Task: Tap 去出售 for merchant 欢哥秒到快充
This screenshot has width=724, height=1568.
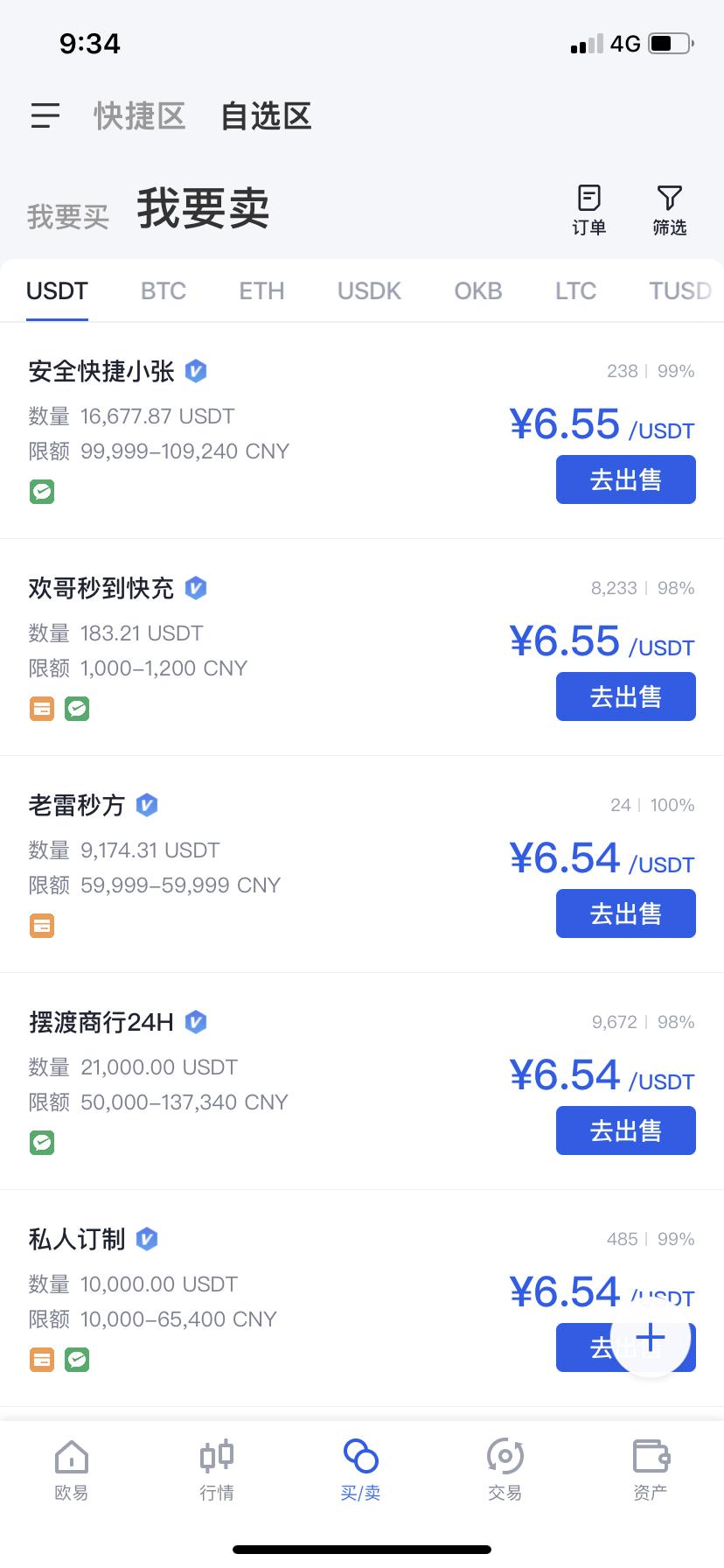Action: pos(625,696)
